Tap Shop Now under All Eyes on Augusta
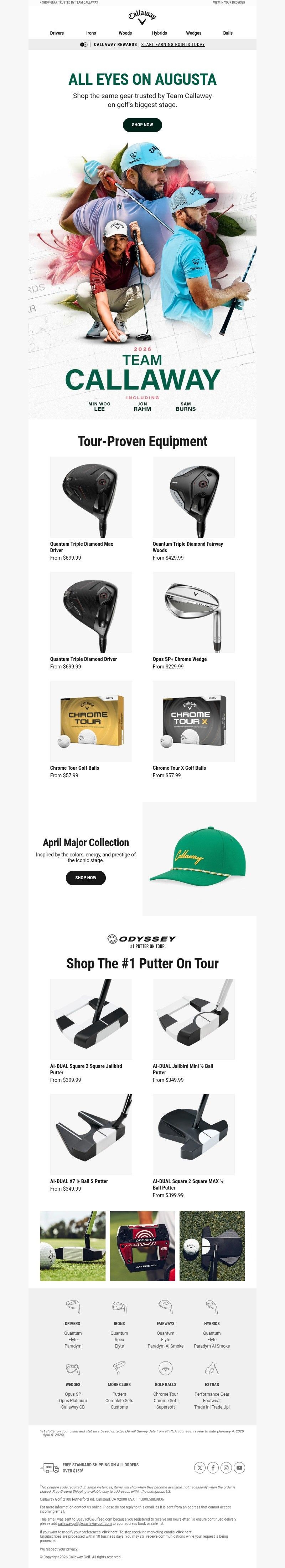285x1568 pixels. click(142, 125)
